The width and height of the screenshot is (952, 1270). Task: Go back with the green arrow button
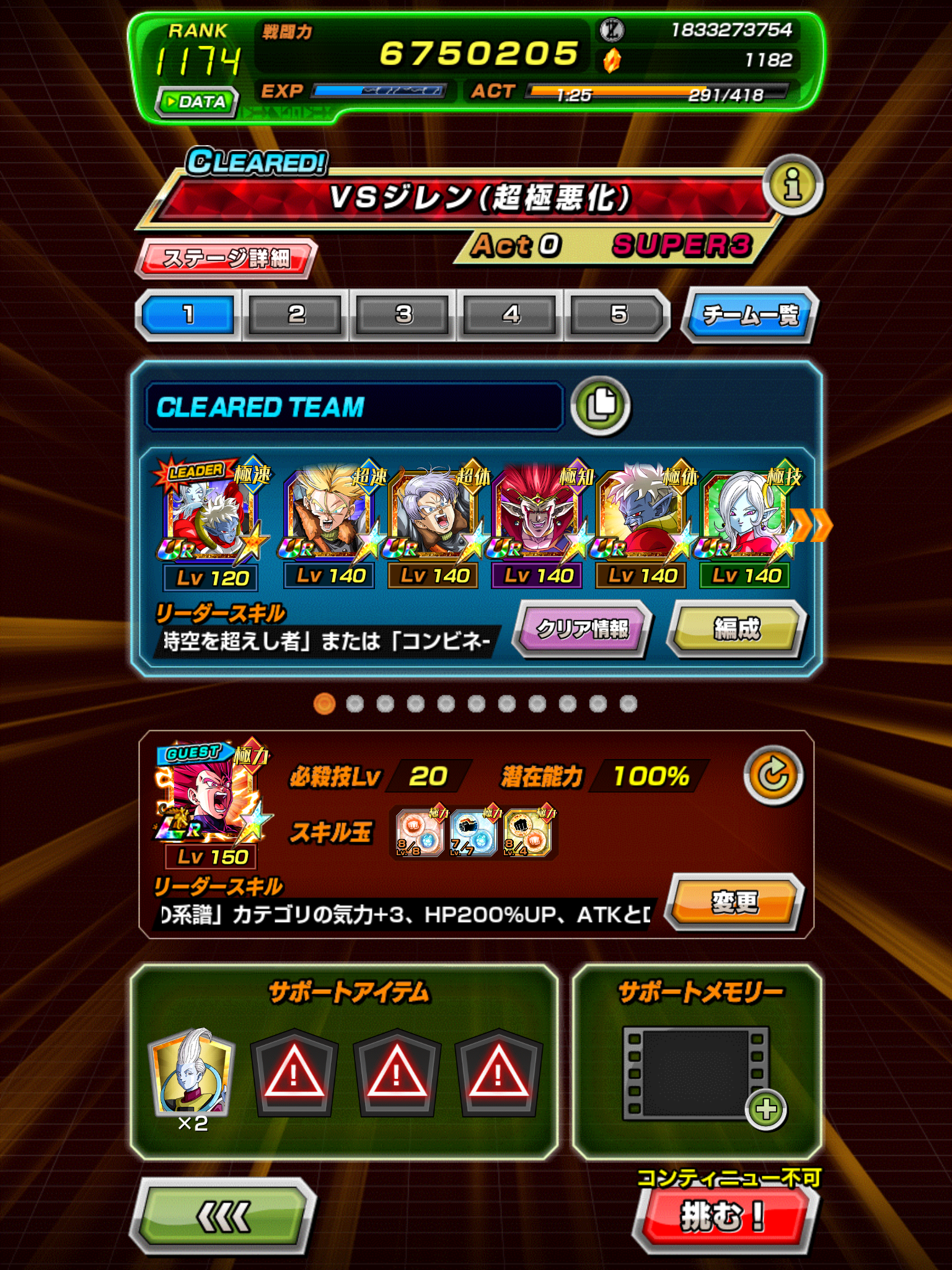click(223, 1215)
